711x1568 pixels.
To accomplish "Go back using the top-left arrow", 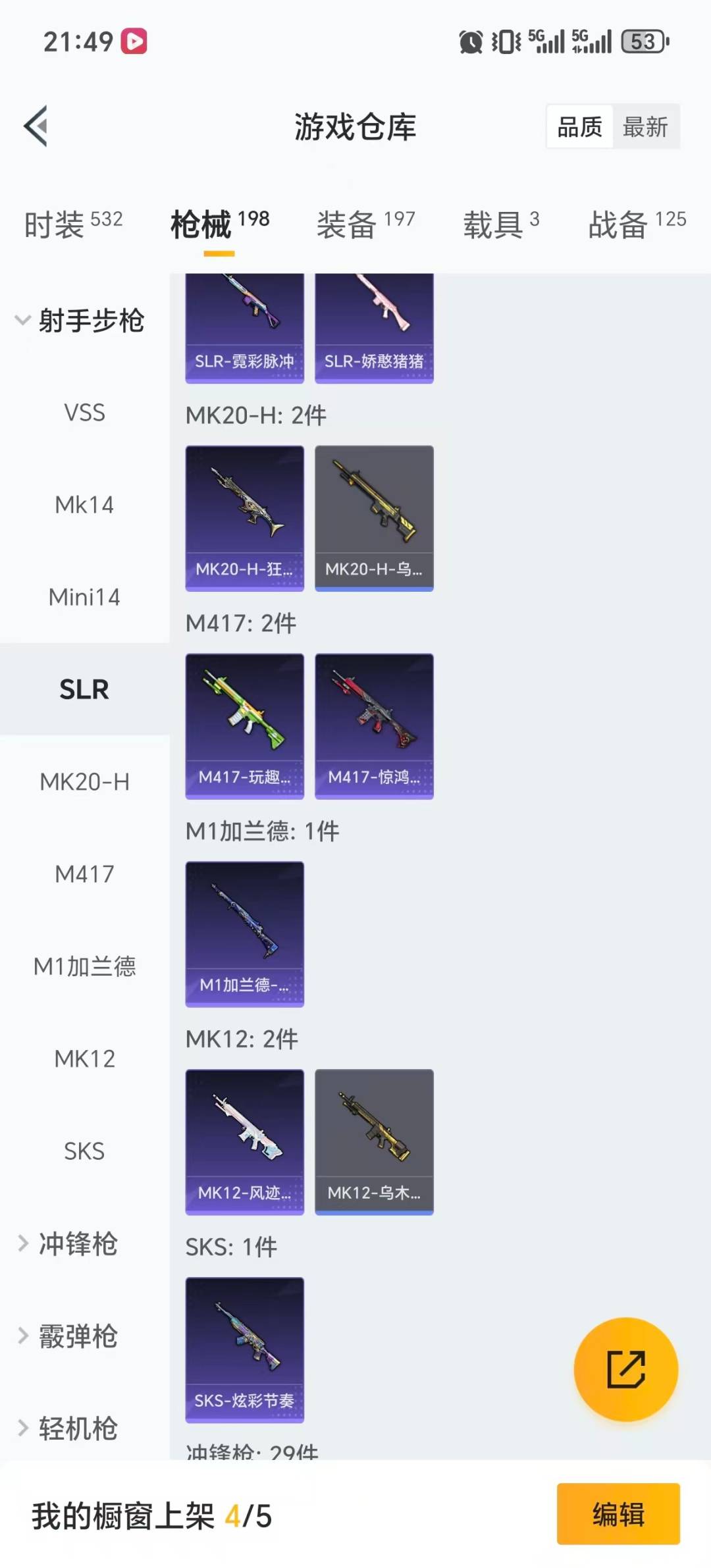I will coord(36,126).
